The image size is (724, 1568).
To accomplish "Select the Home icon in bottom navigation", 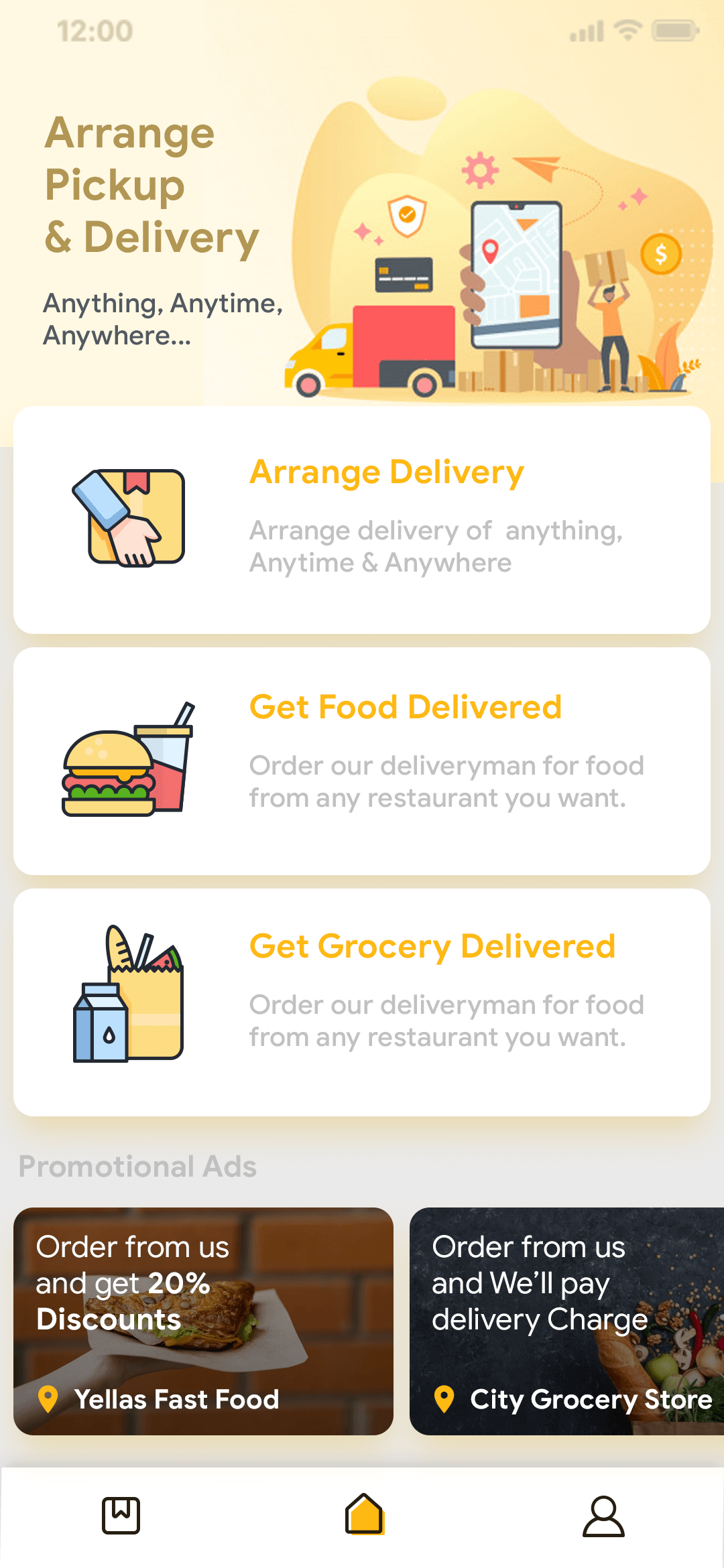I will (x=362, y=1513).
